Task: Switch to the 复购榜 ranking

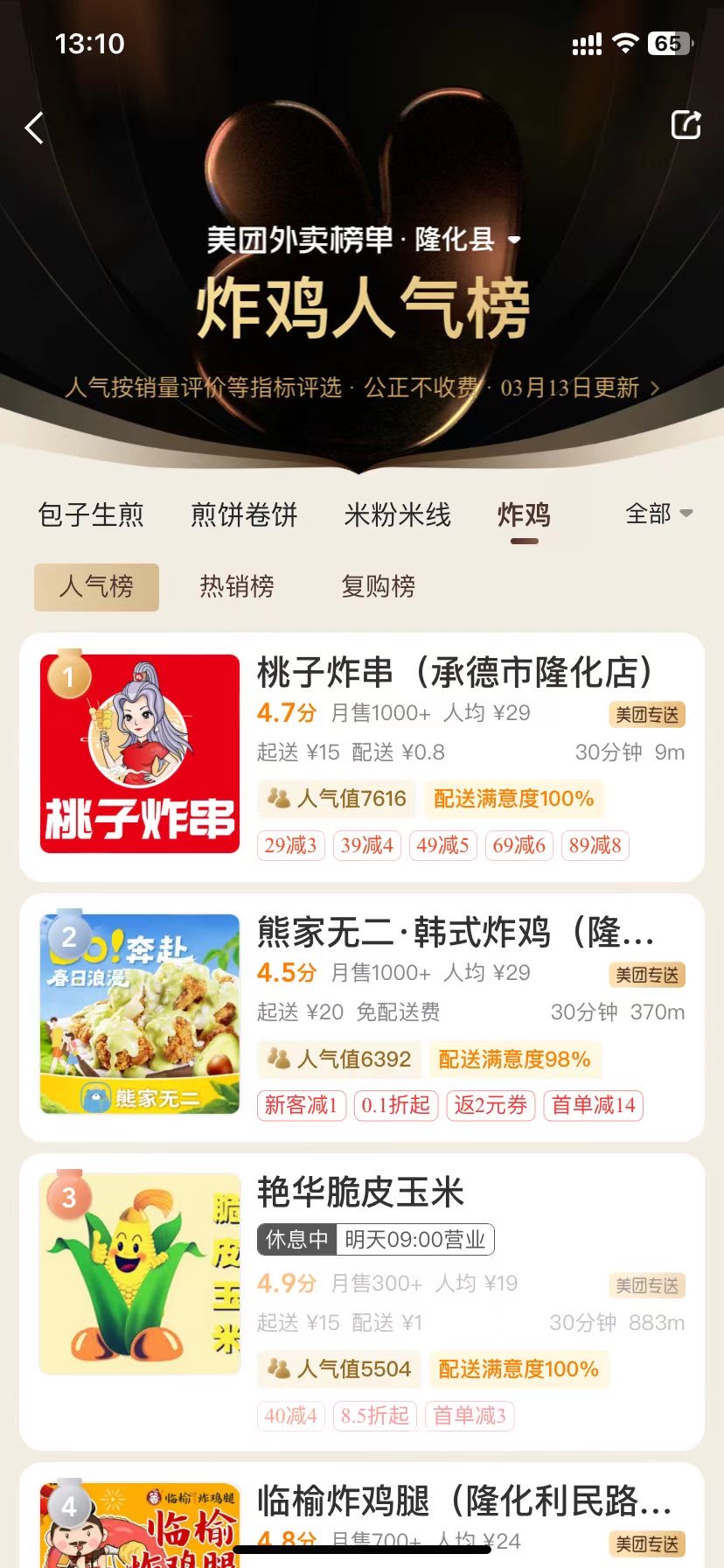Action: [x=378, y=586]
